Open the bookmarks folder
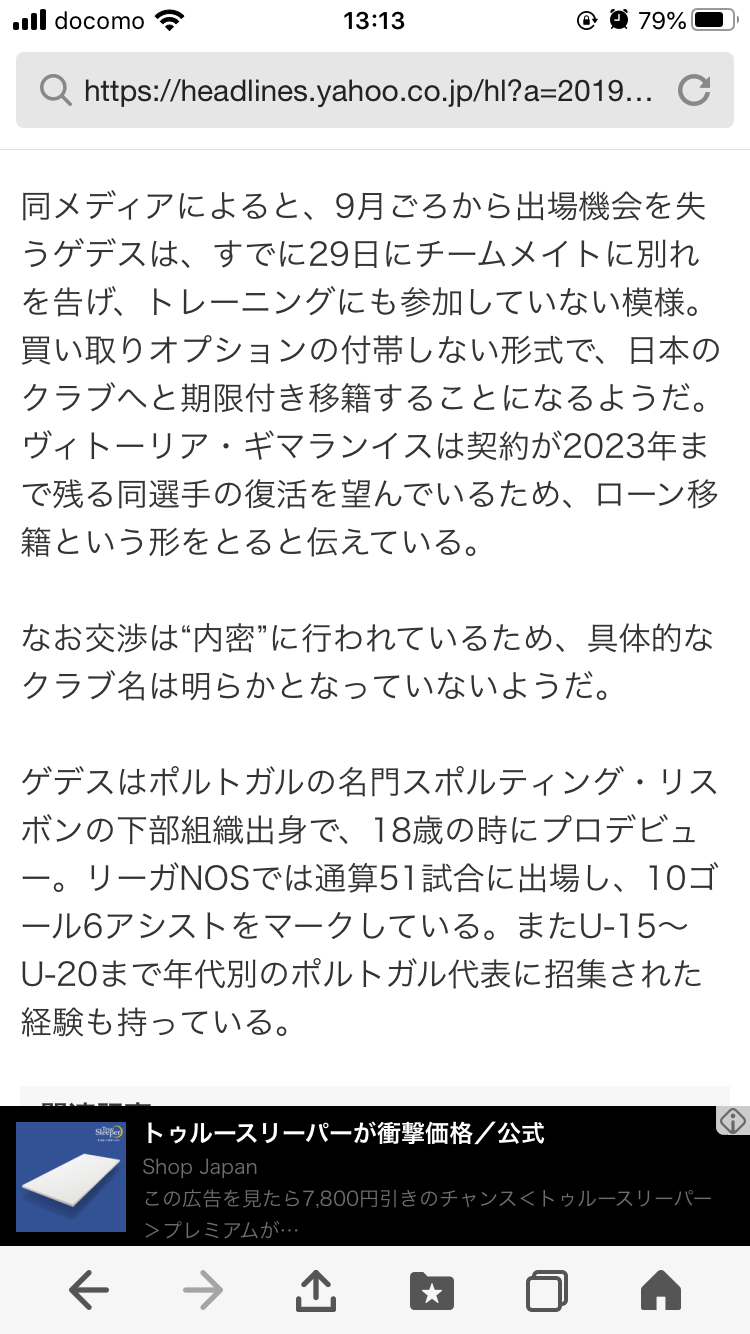750x1334 pixels. (x=431, y=1291)
